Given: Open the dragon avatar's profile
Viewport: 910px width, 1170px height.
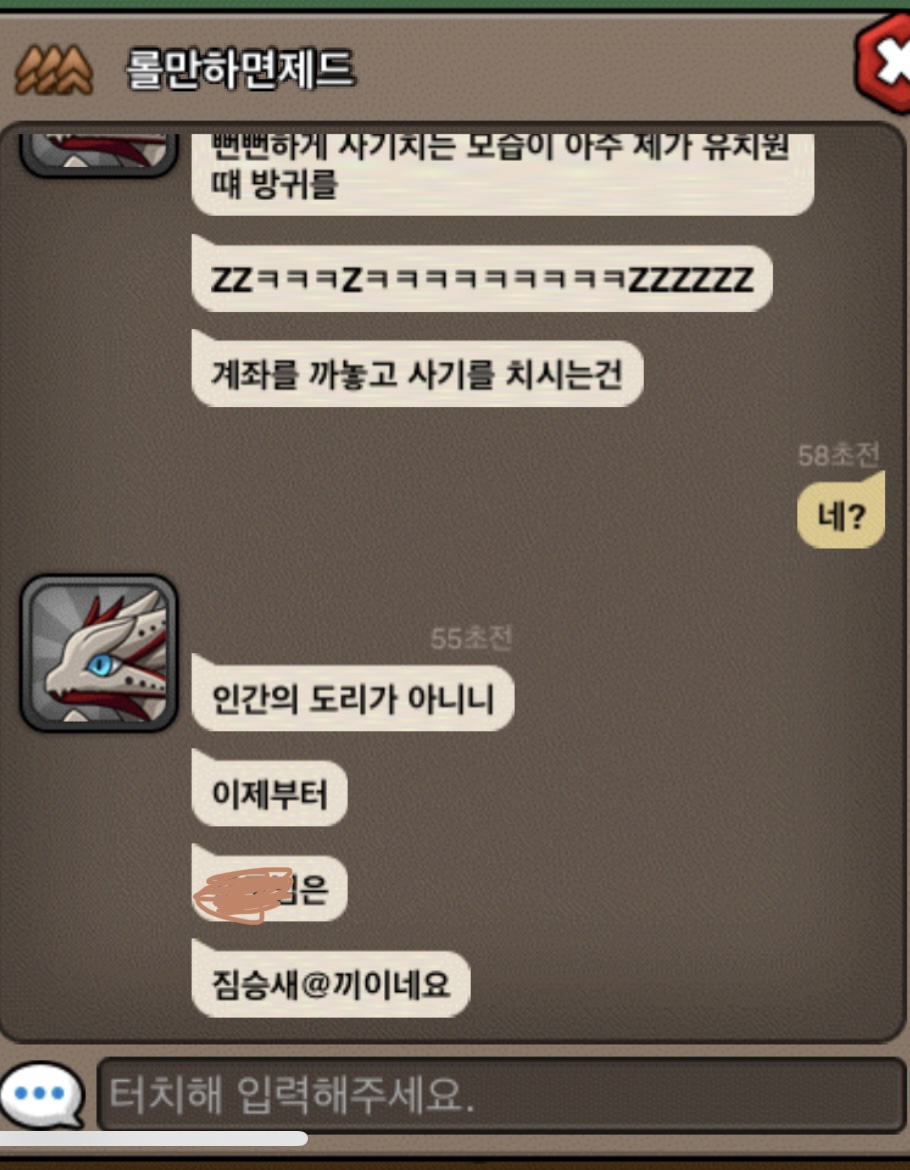Looking at the screenshot, I should (x=98, y=652).
